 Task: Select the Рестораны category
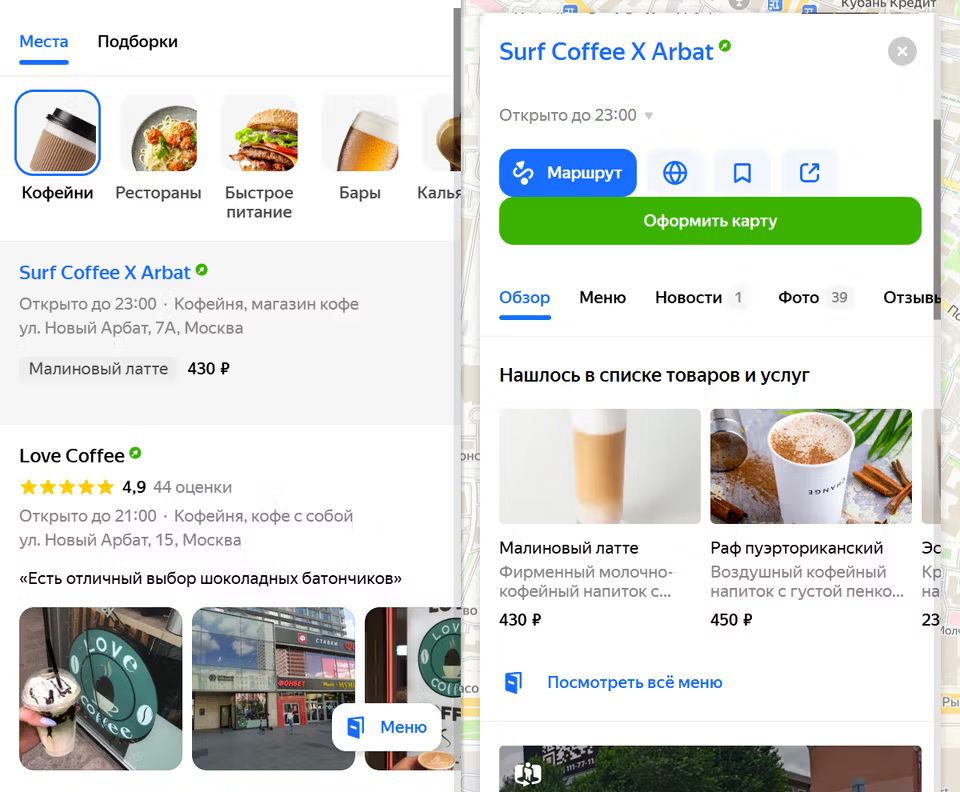point(158,134)
